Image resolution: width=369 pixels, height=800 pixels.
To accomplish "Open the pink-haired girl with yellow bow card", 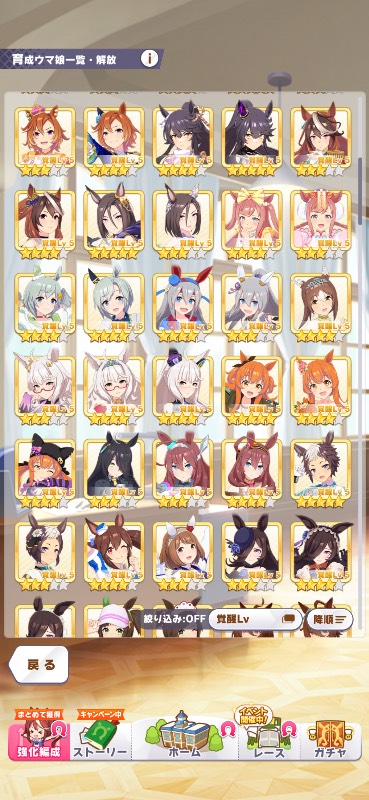I will click(x=252, y=221).
